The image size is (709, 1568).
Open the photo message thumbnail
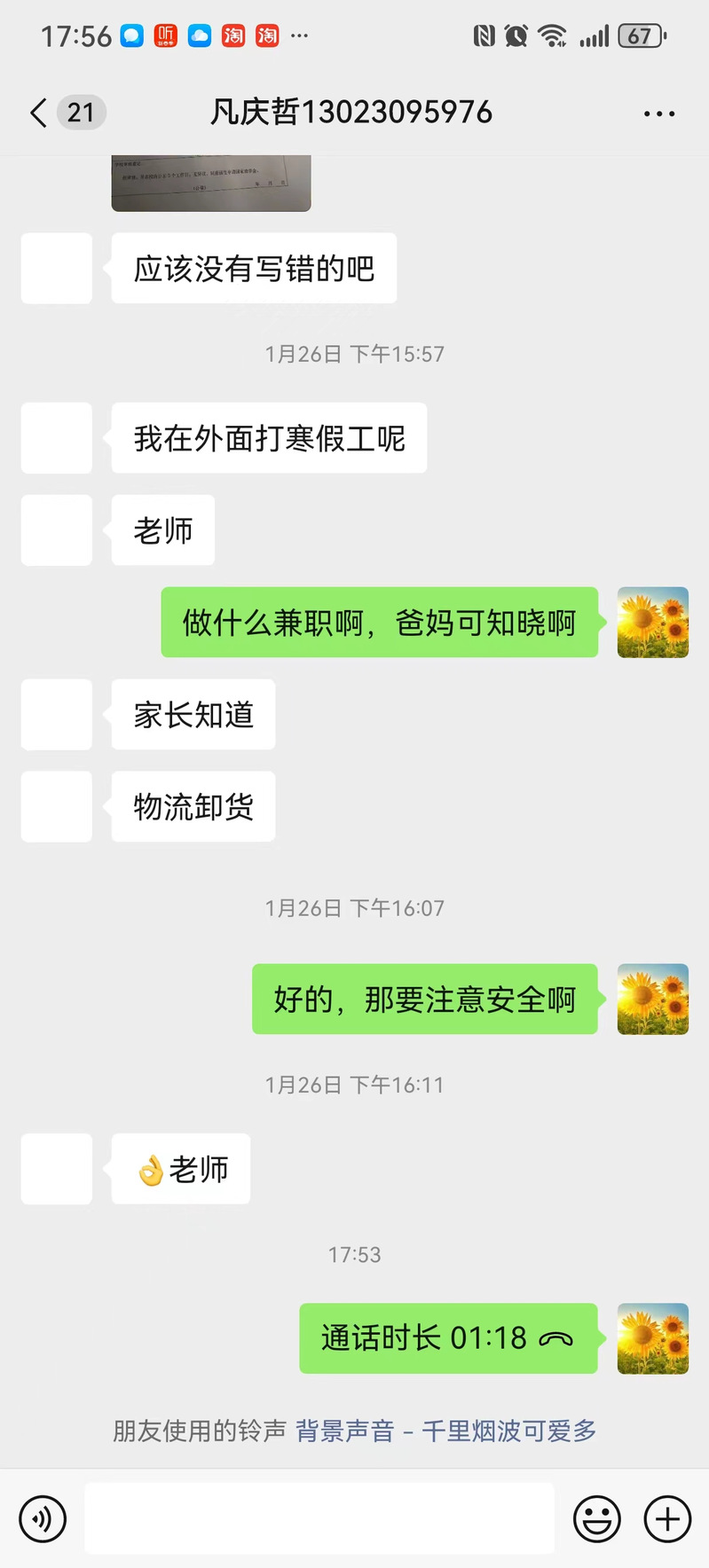click(x=211, y=183)
